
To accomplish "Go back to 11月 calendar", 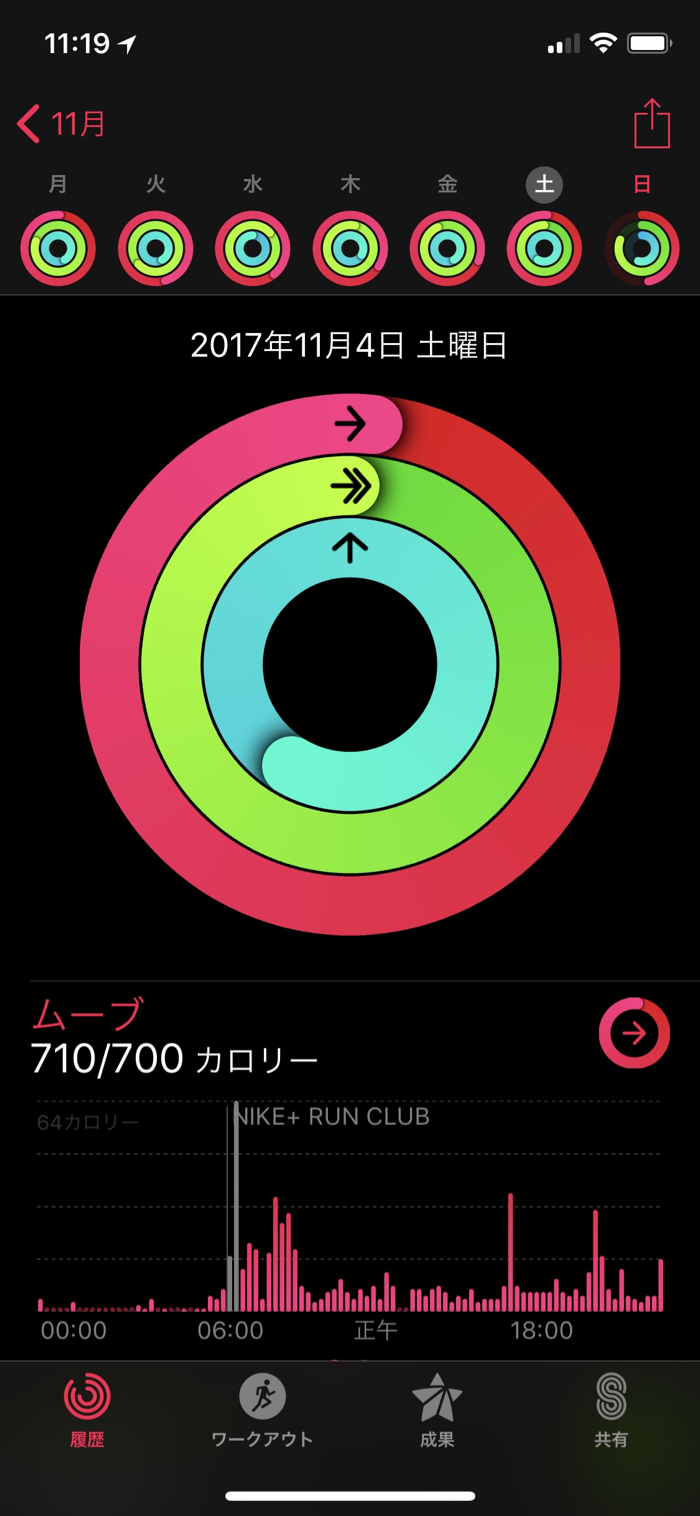I will tap(62, 125).
